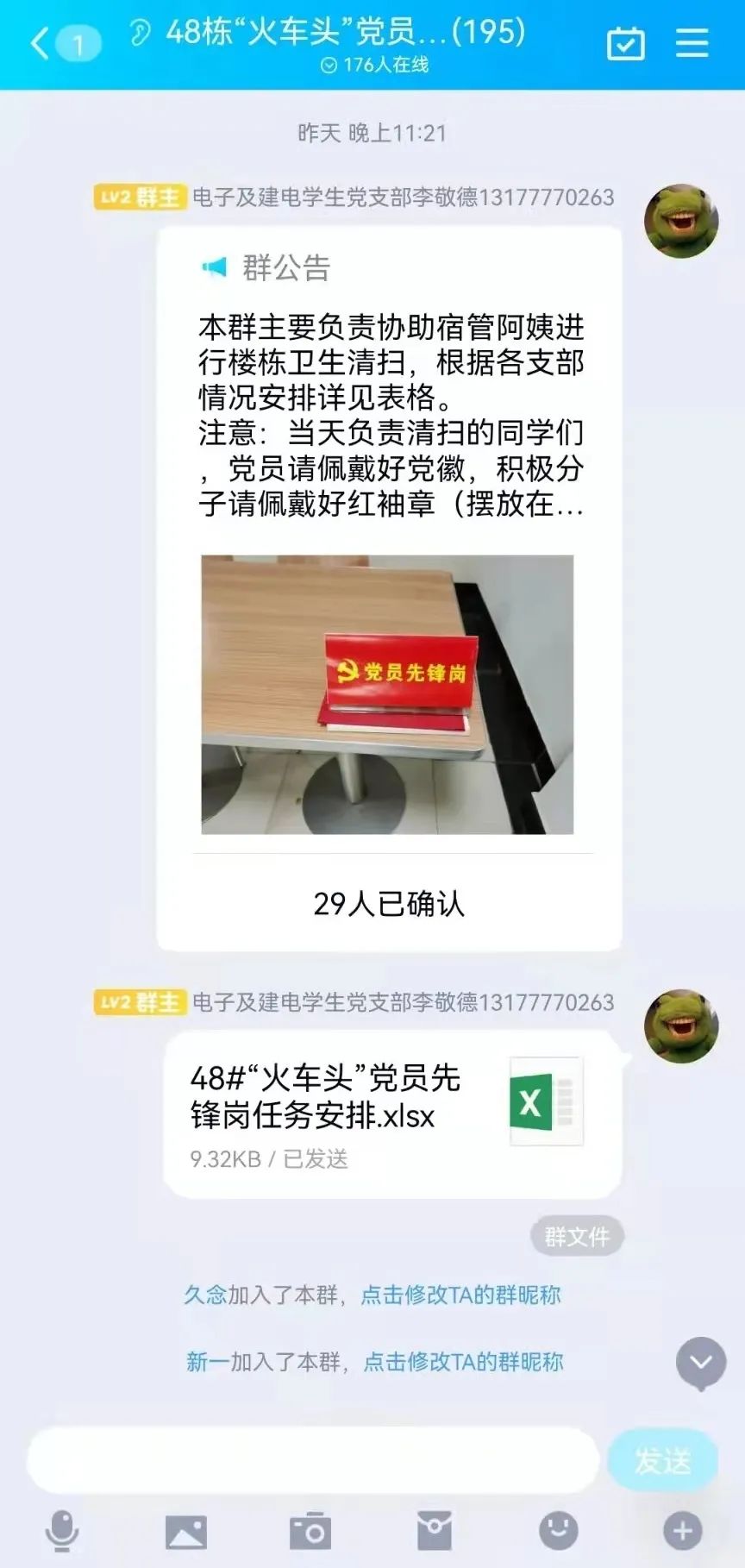Open the photo gallery picker
745x1568 pixels.
pos(186,1532)
